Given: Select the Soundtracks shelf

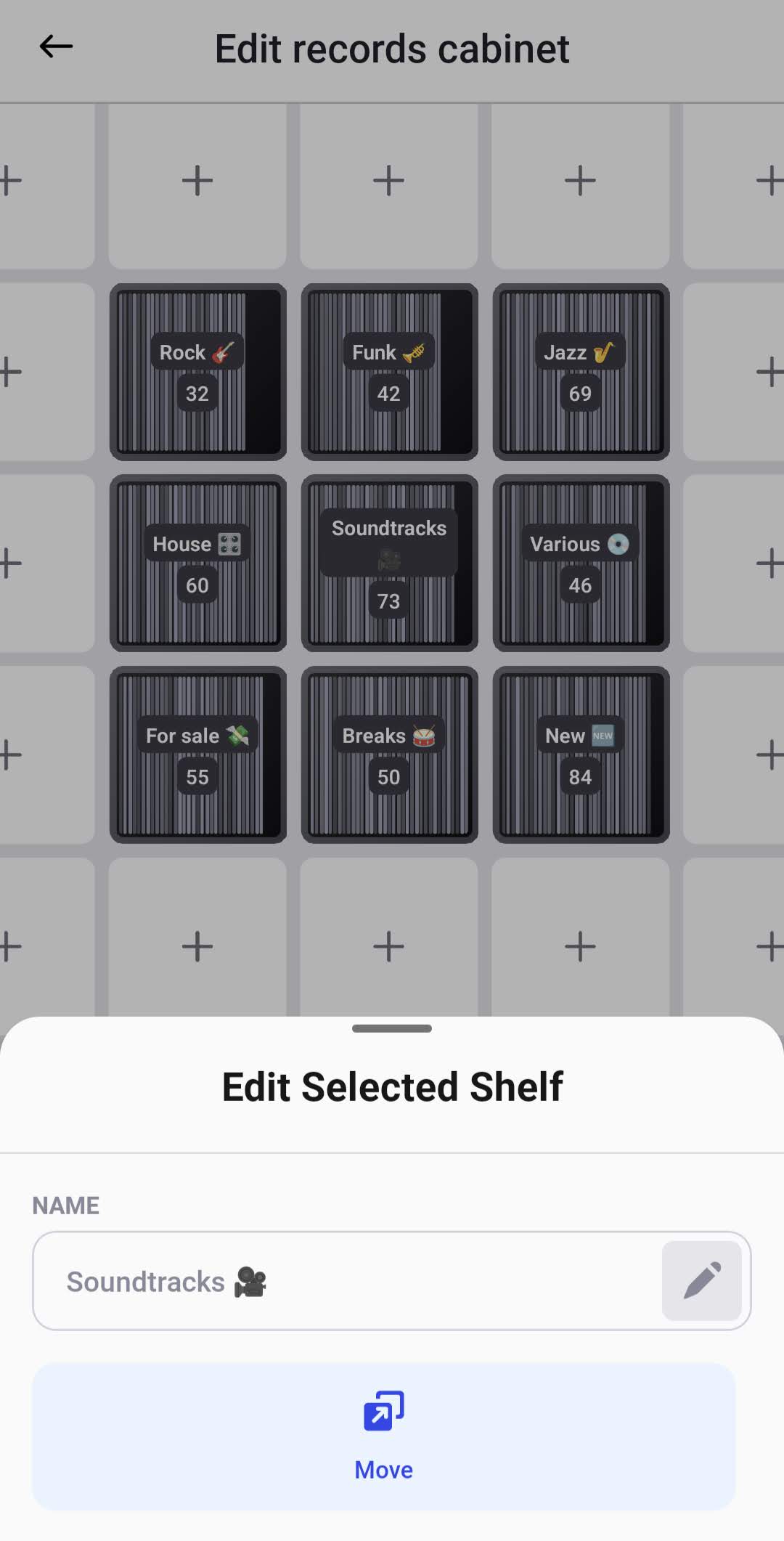Looking at the screenshot, I should point(389,564).
